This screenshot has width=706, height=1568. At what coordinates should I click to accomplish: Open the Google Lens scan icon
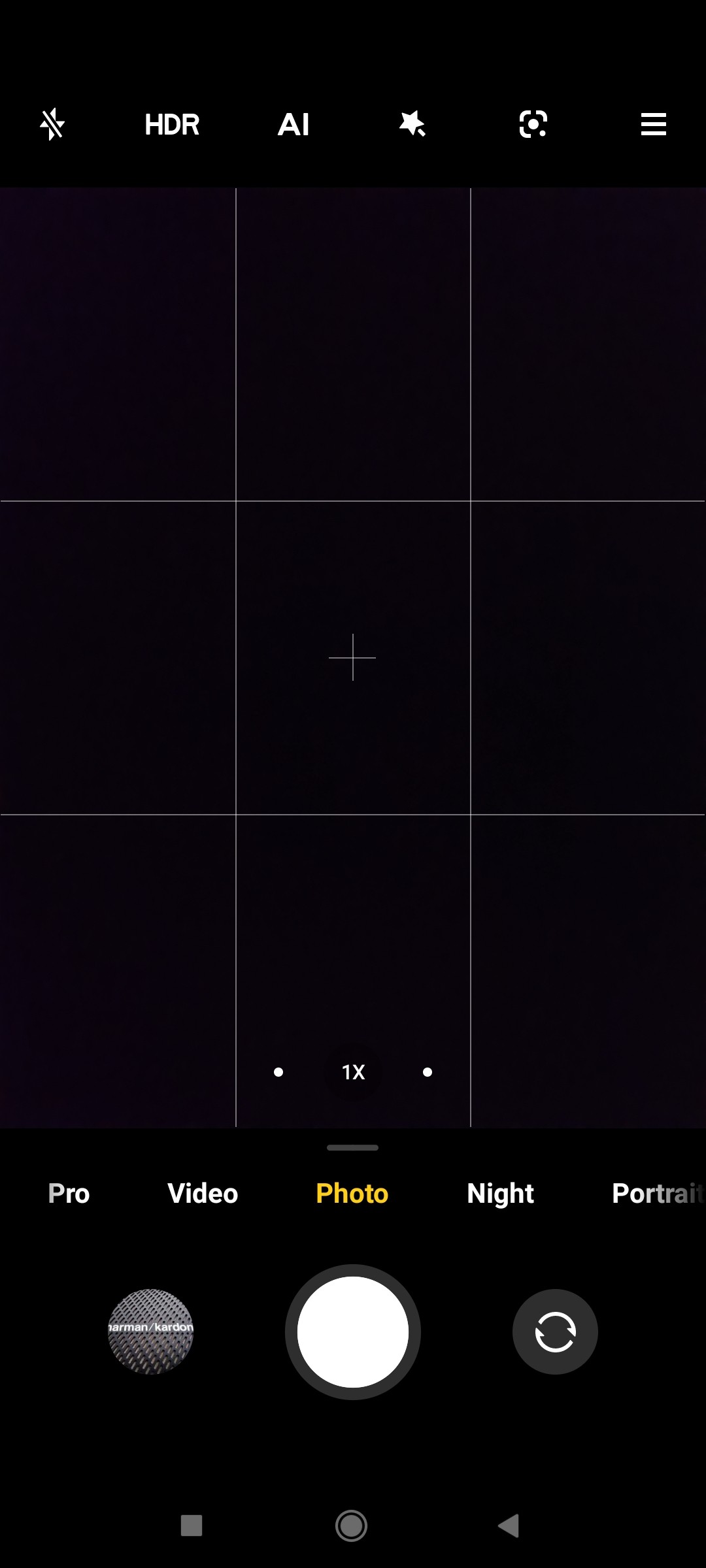point(533,123)
